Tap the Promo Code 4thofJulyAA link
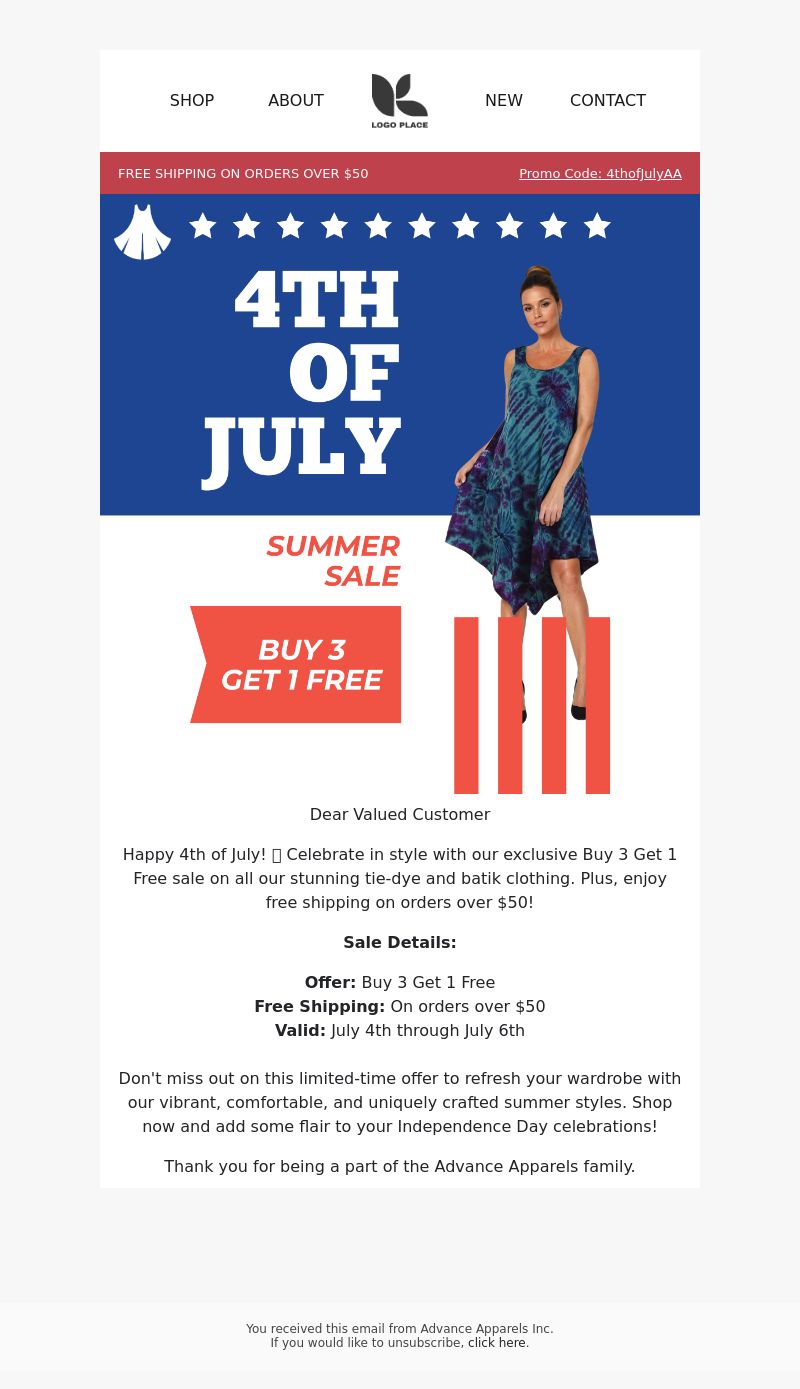Screen dimensions: 800x1389 [600, 174]
